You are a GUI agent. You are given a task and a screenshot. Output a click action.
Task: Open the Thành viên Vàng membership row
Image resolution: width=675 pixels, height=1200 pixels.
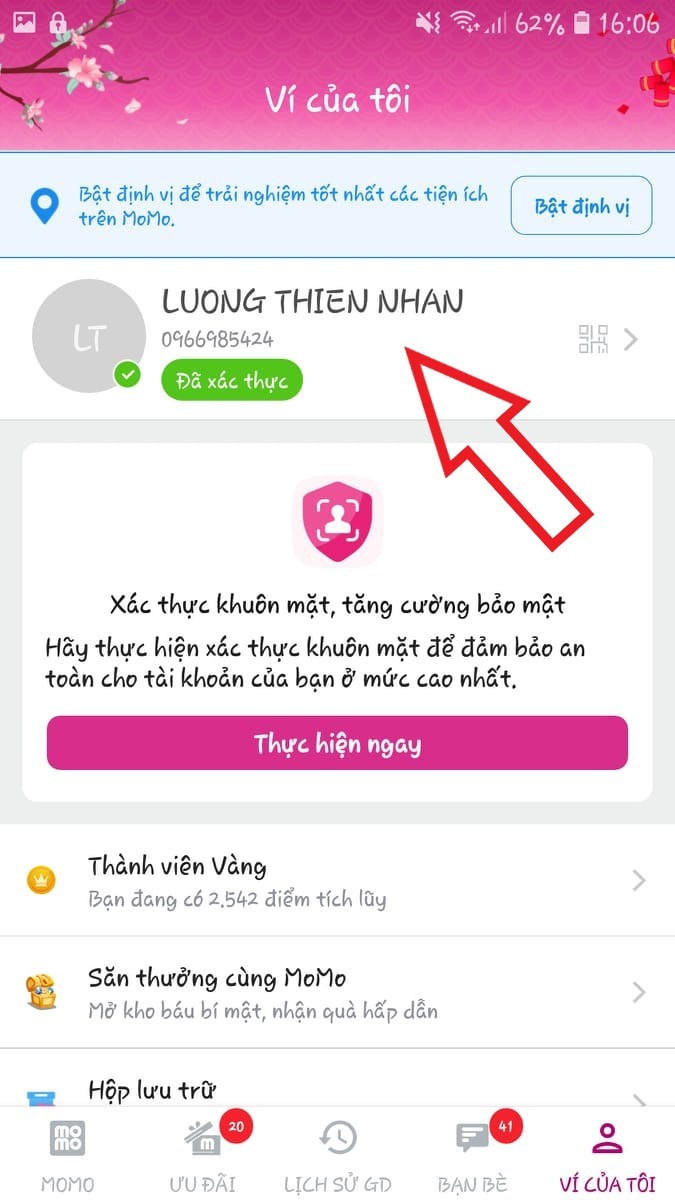tap(337, 880)
